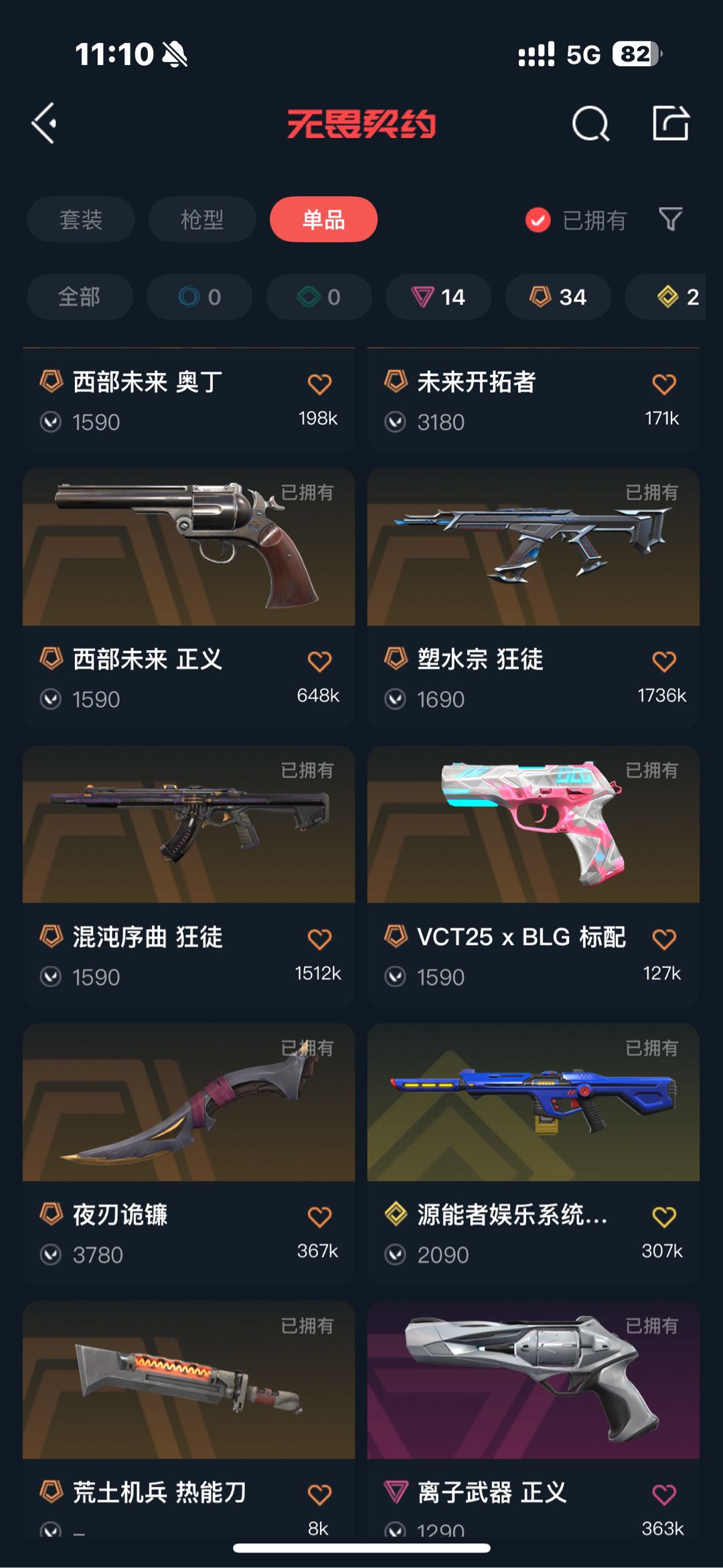Go back using the top-left arrow

[x=44, y=123]
